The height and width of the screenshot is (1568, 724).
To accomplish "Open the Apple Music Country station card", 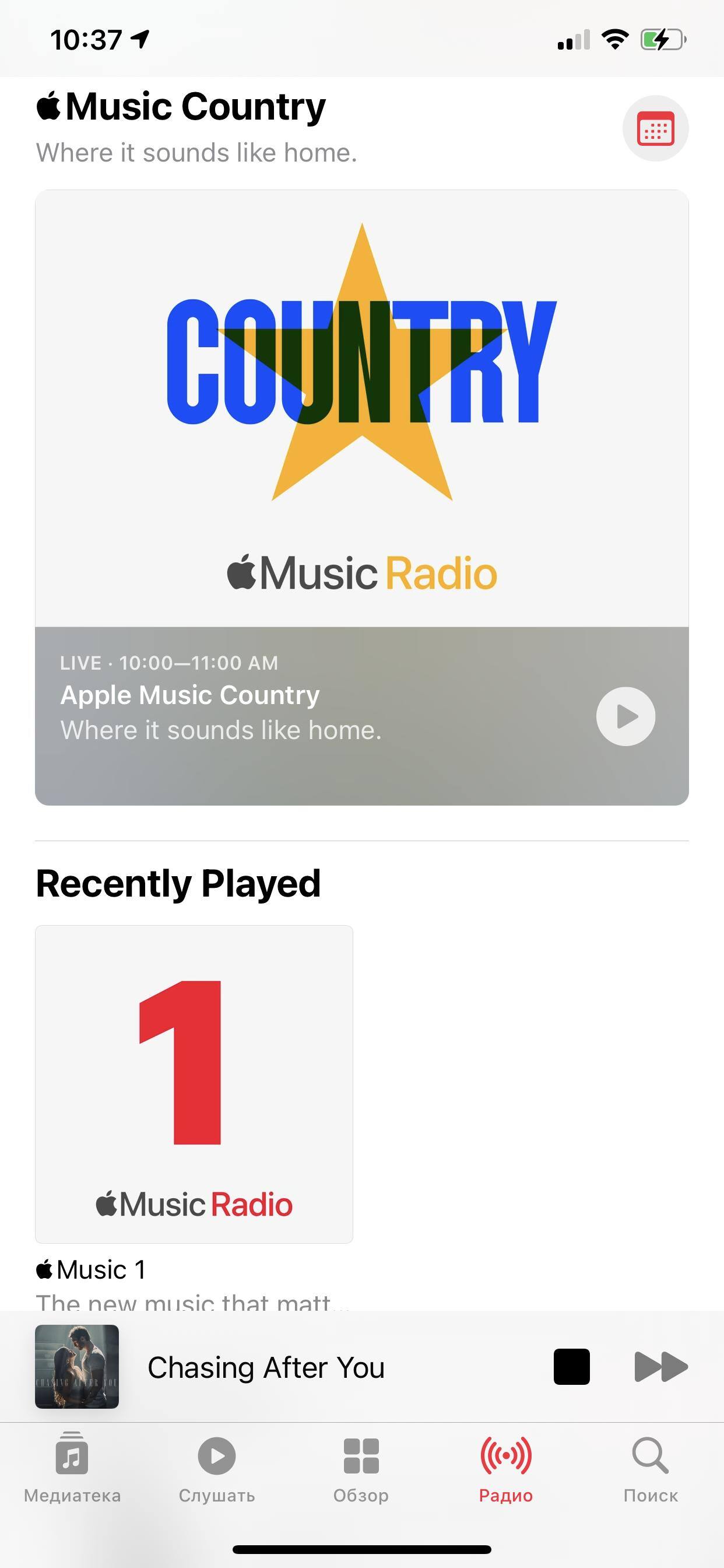I will coord(361,408).
